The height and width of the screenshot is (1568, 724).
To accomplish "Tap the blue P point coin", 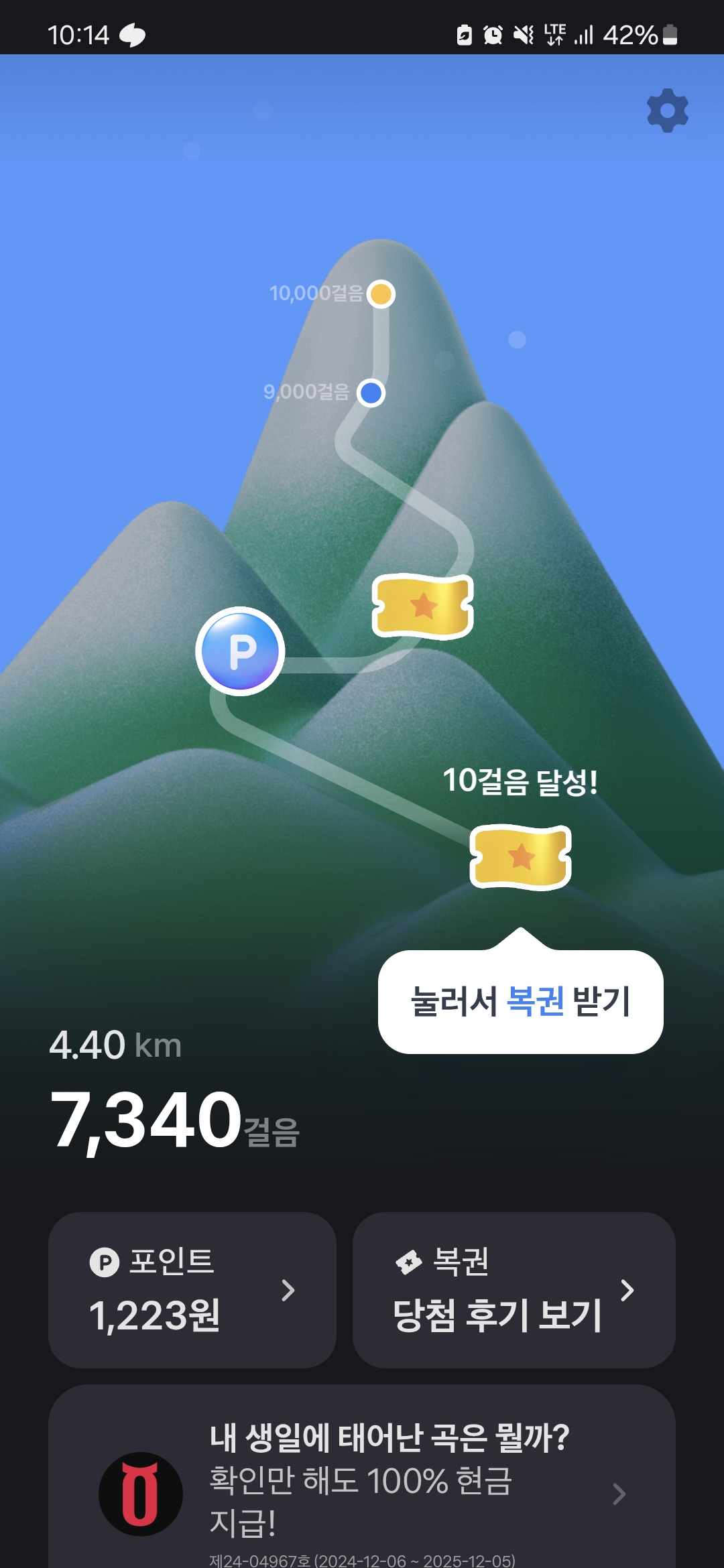I will pyautogui.click(x=241, y=651).
